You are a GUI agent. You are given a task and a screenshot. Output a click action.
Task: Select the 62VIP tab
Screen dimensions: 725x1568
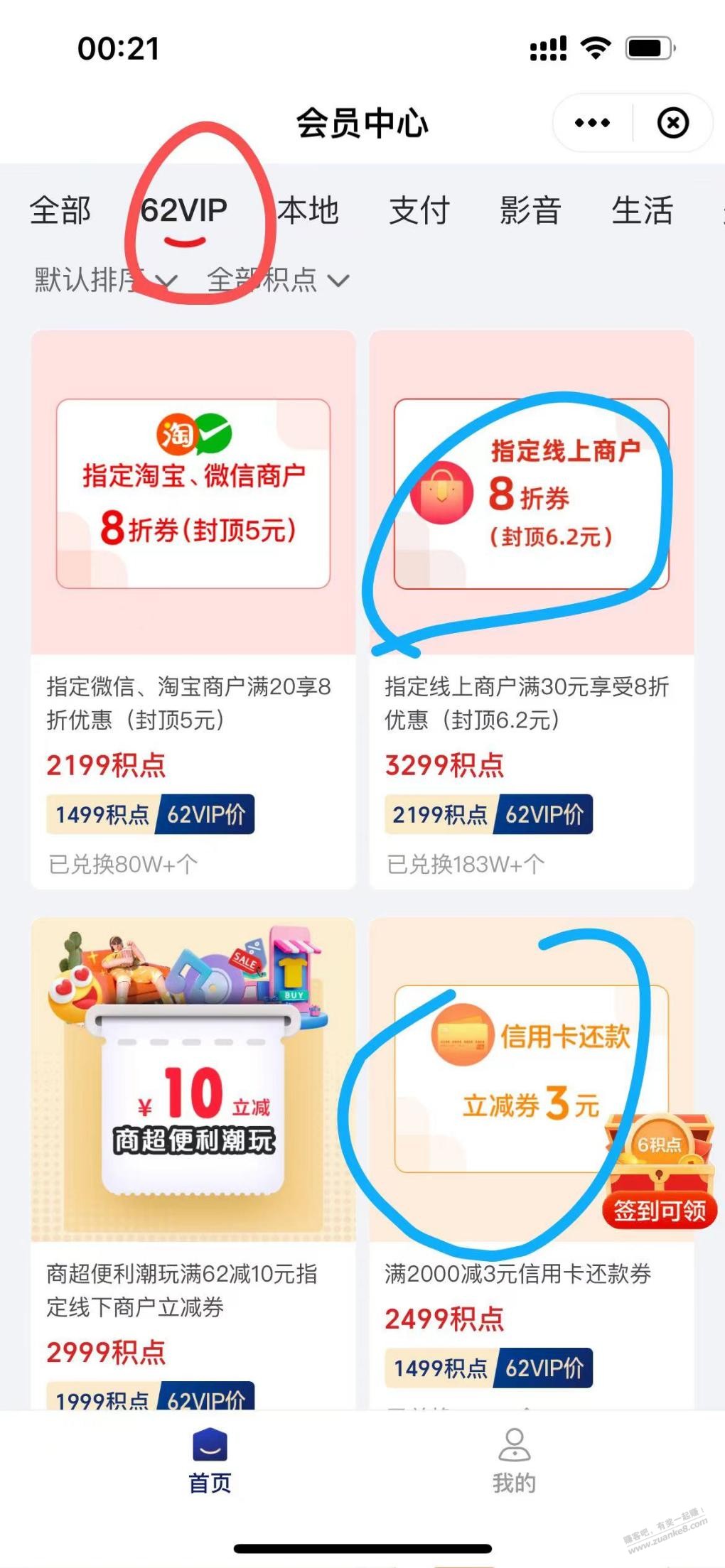click(184, 210)
